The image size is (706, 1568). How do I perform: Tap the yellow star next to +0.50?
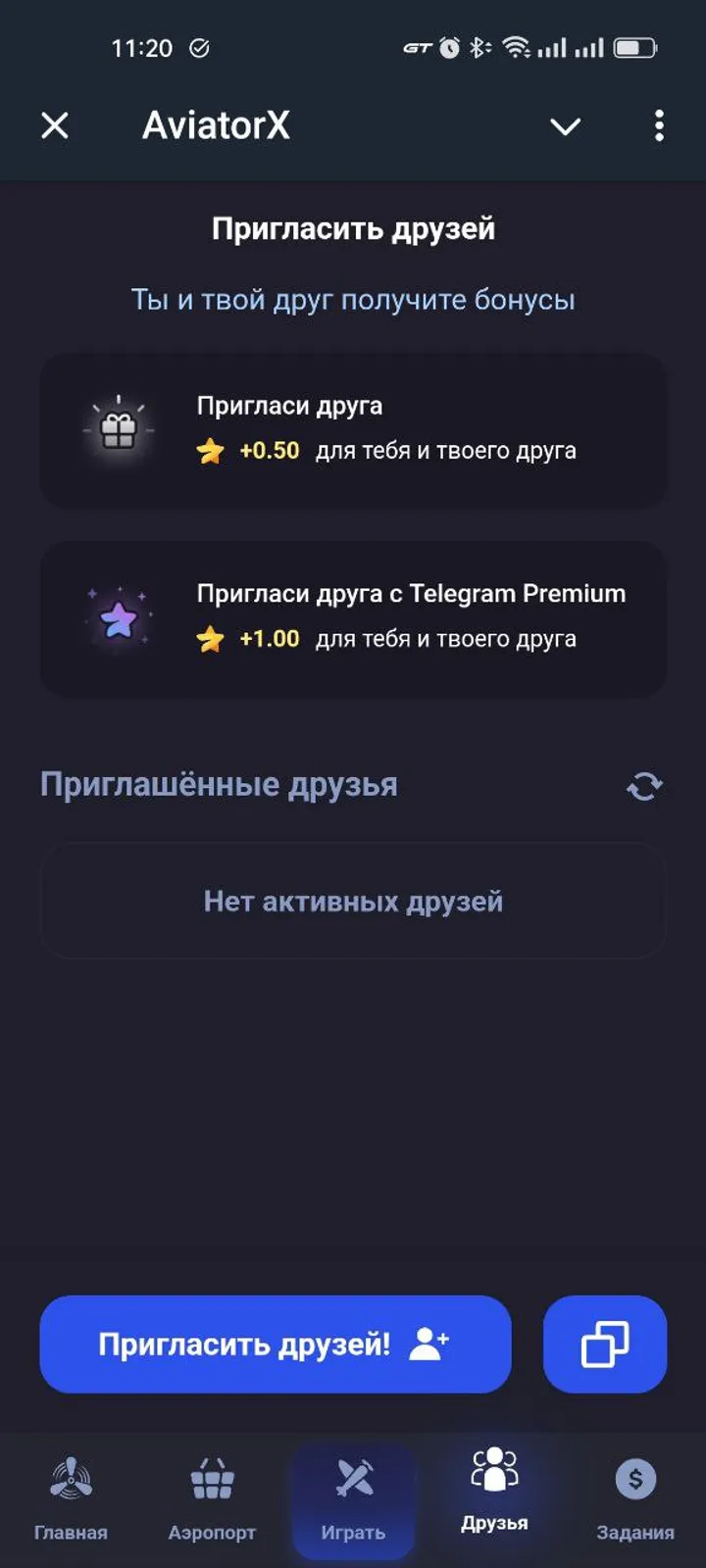[x=209, y=451]
